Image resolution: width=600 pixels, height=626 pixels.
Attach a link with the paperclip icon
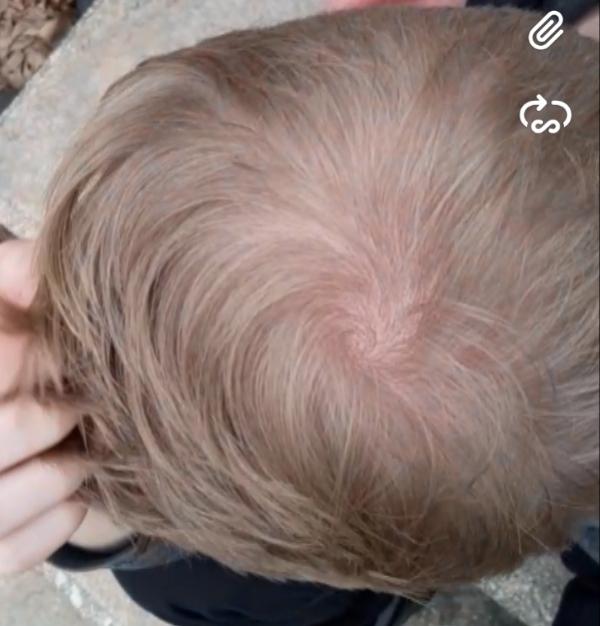546,32
